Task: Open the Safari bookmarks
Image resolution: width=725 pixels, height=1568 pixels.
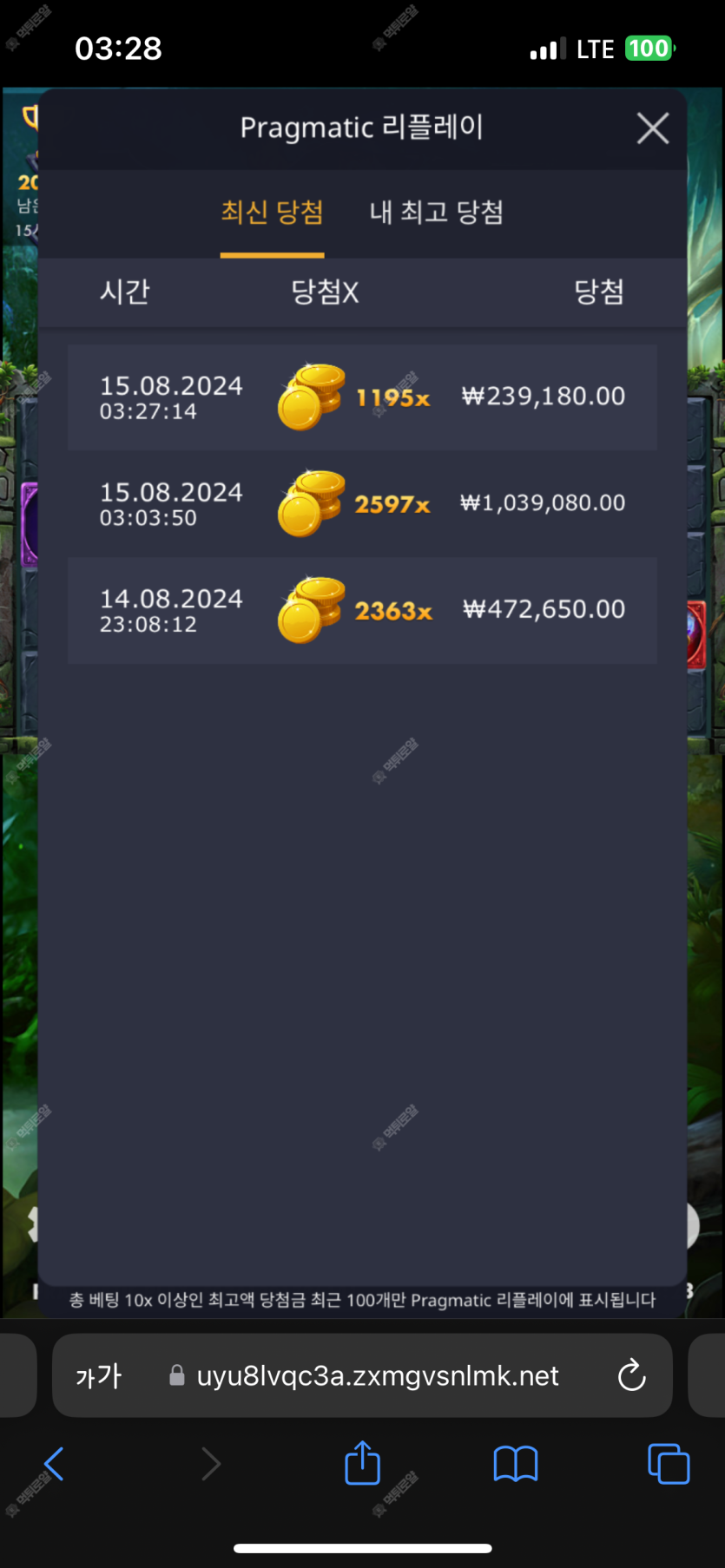Action: coord(515,1464)
